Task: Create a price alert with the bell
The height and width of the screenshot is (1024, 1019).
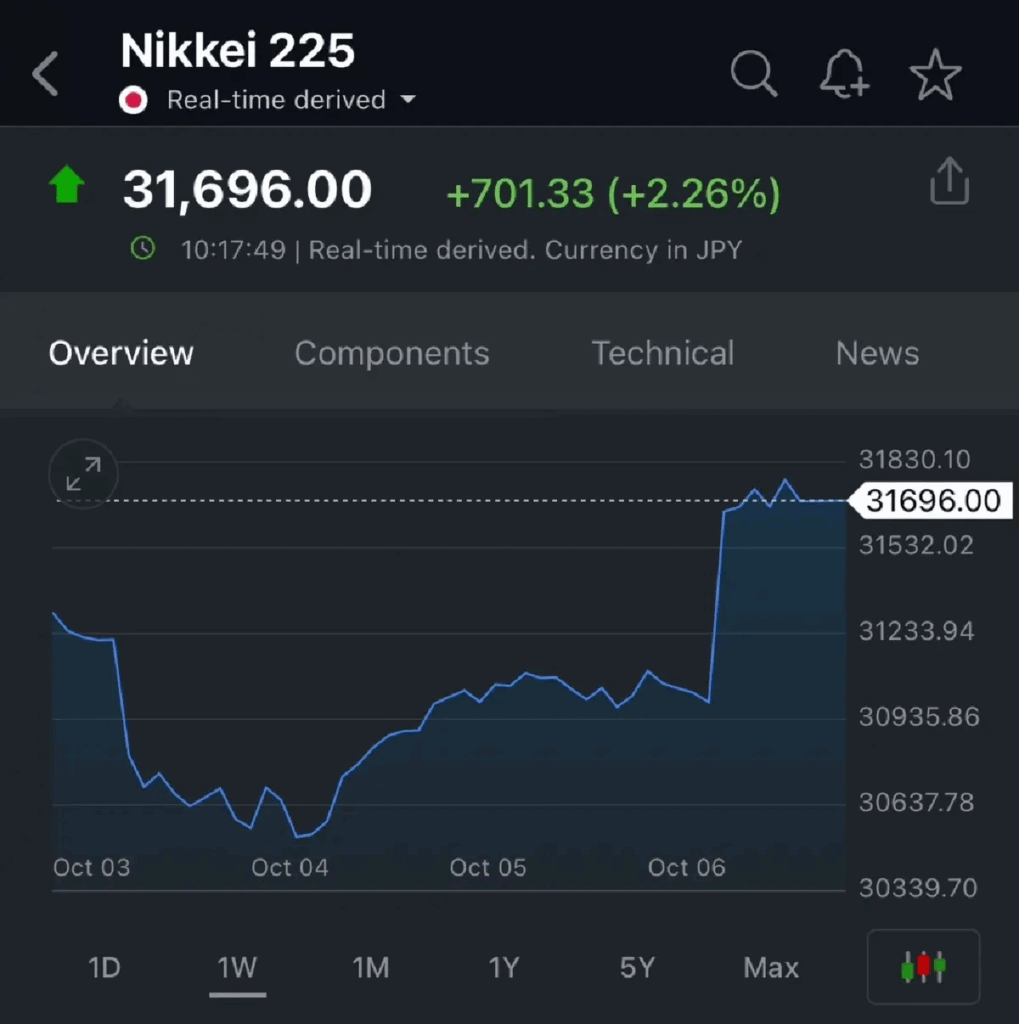Action: pyautogui.click(x=844, y=74)
